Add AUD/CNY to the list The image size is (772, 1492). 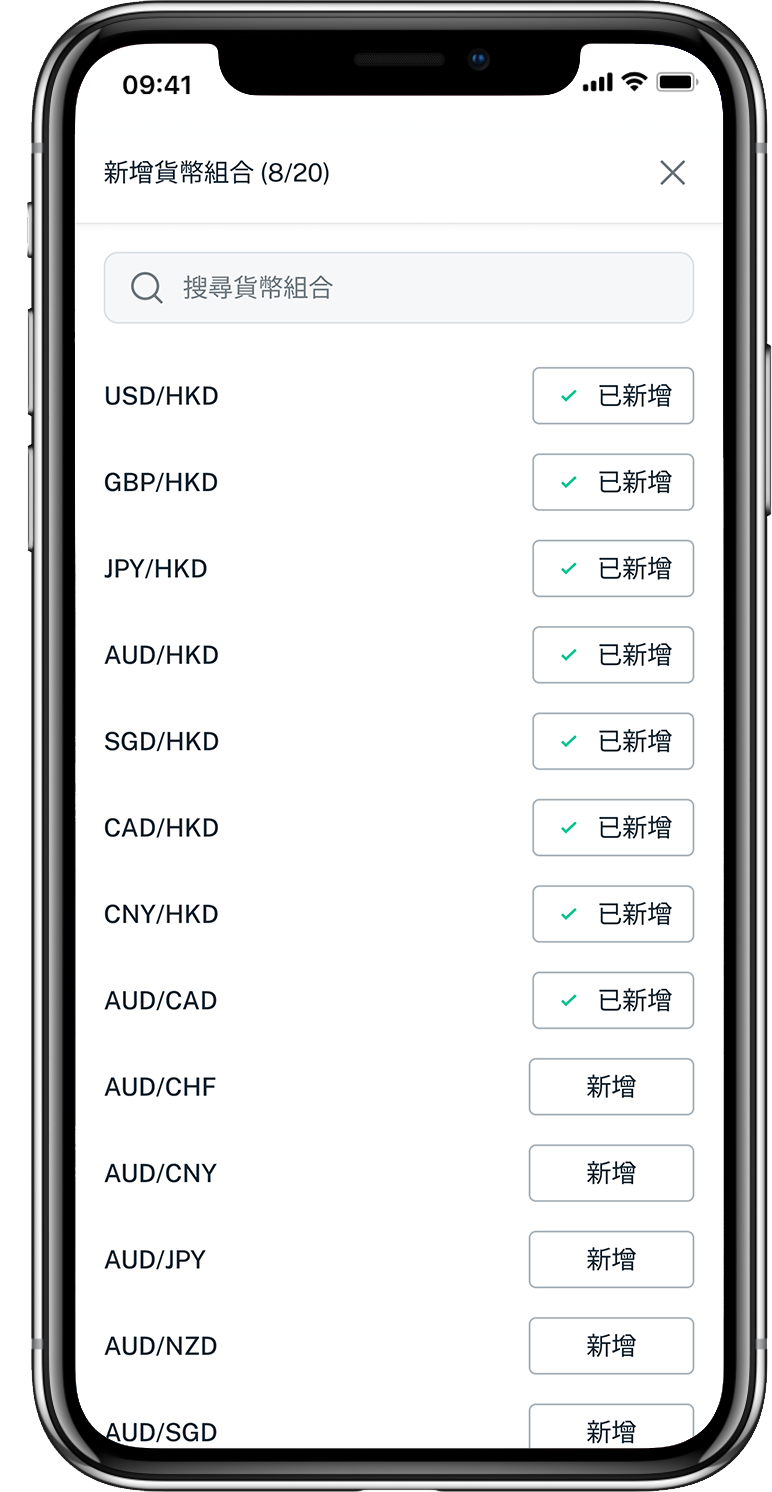pyautogui.click(x=611, y=1173)
